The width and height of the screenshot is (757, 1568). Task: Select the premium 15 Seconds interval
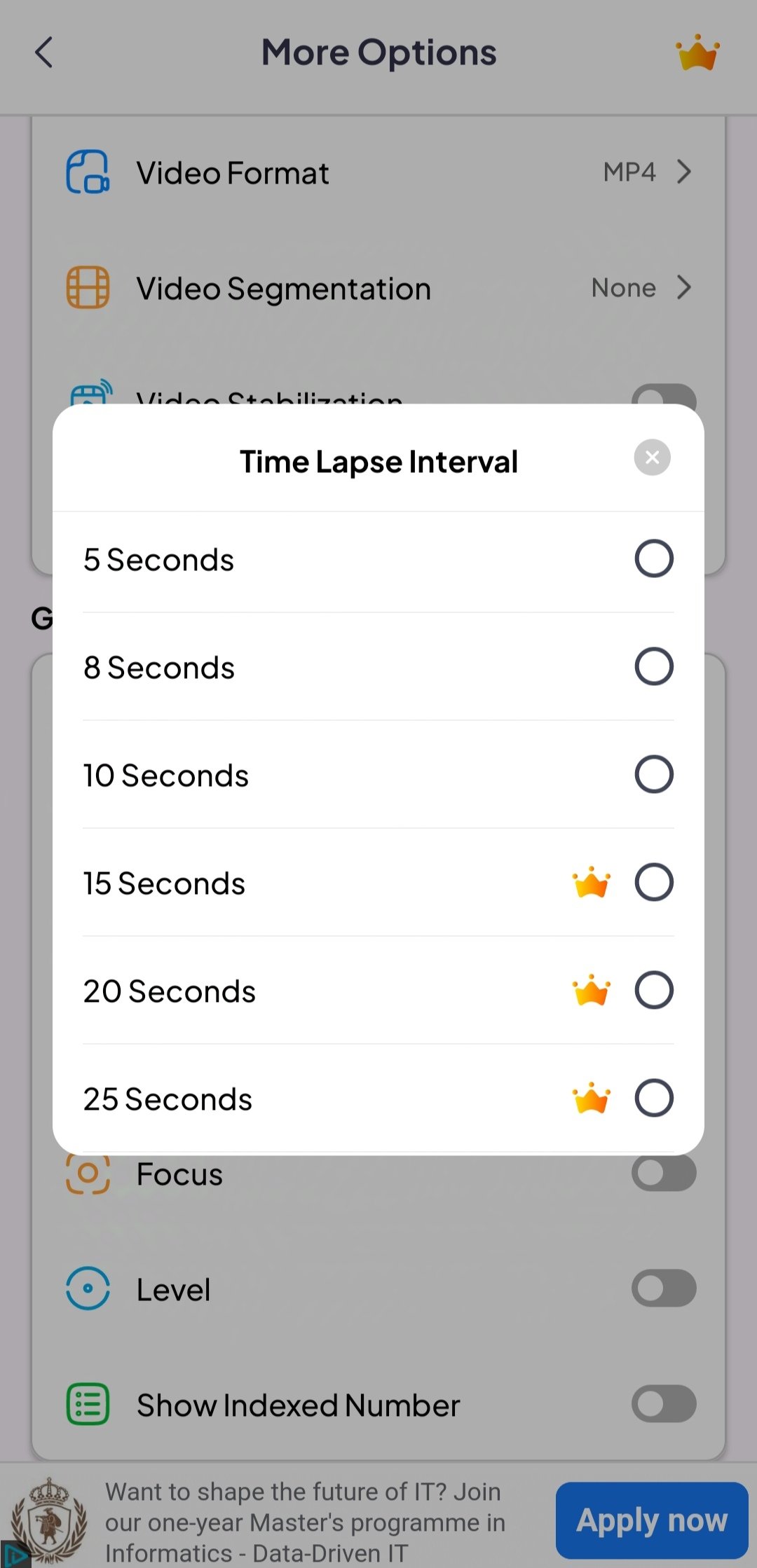653,882
